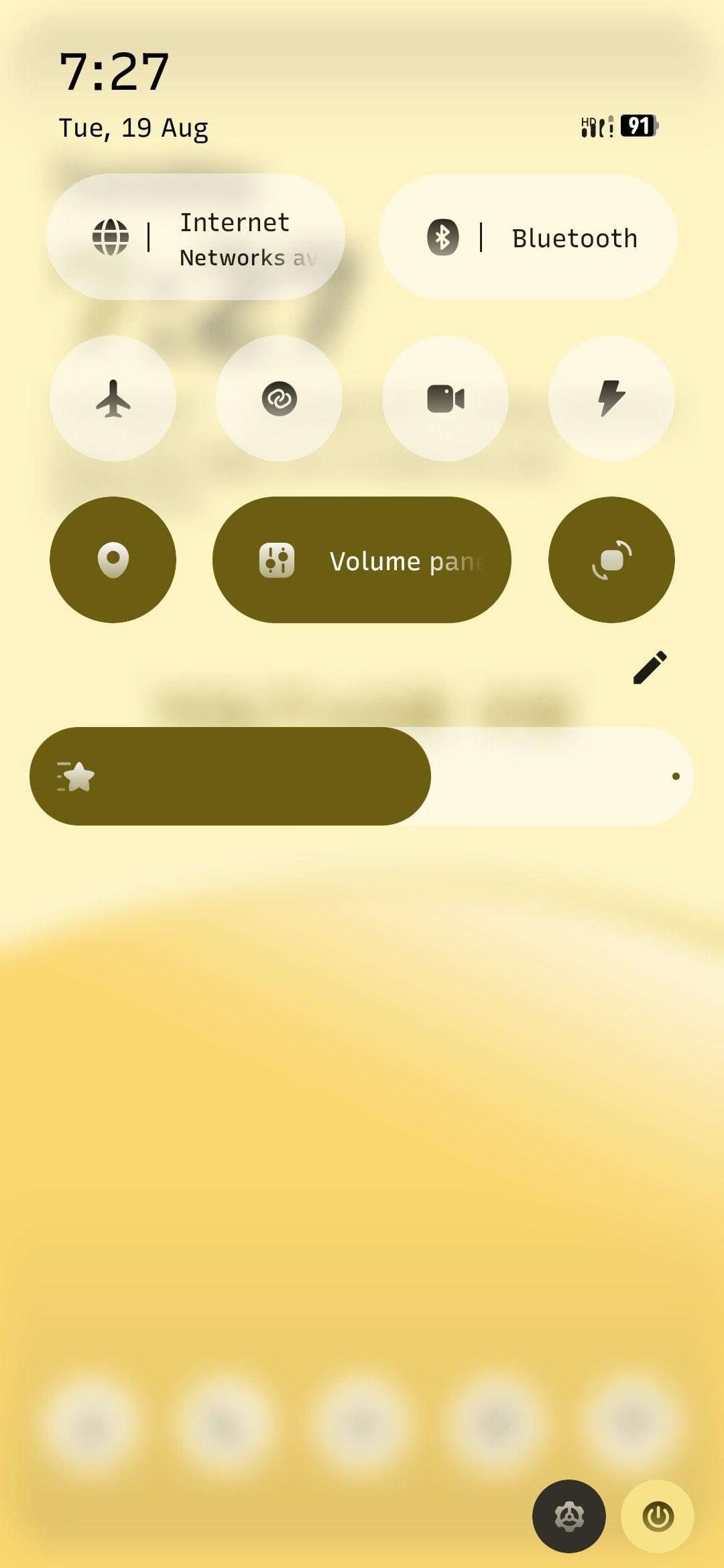Screen dimensions: 724x1568
Task: Open the power menu button
Action: [658, 1516]
